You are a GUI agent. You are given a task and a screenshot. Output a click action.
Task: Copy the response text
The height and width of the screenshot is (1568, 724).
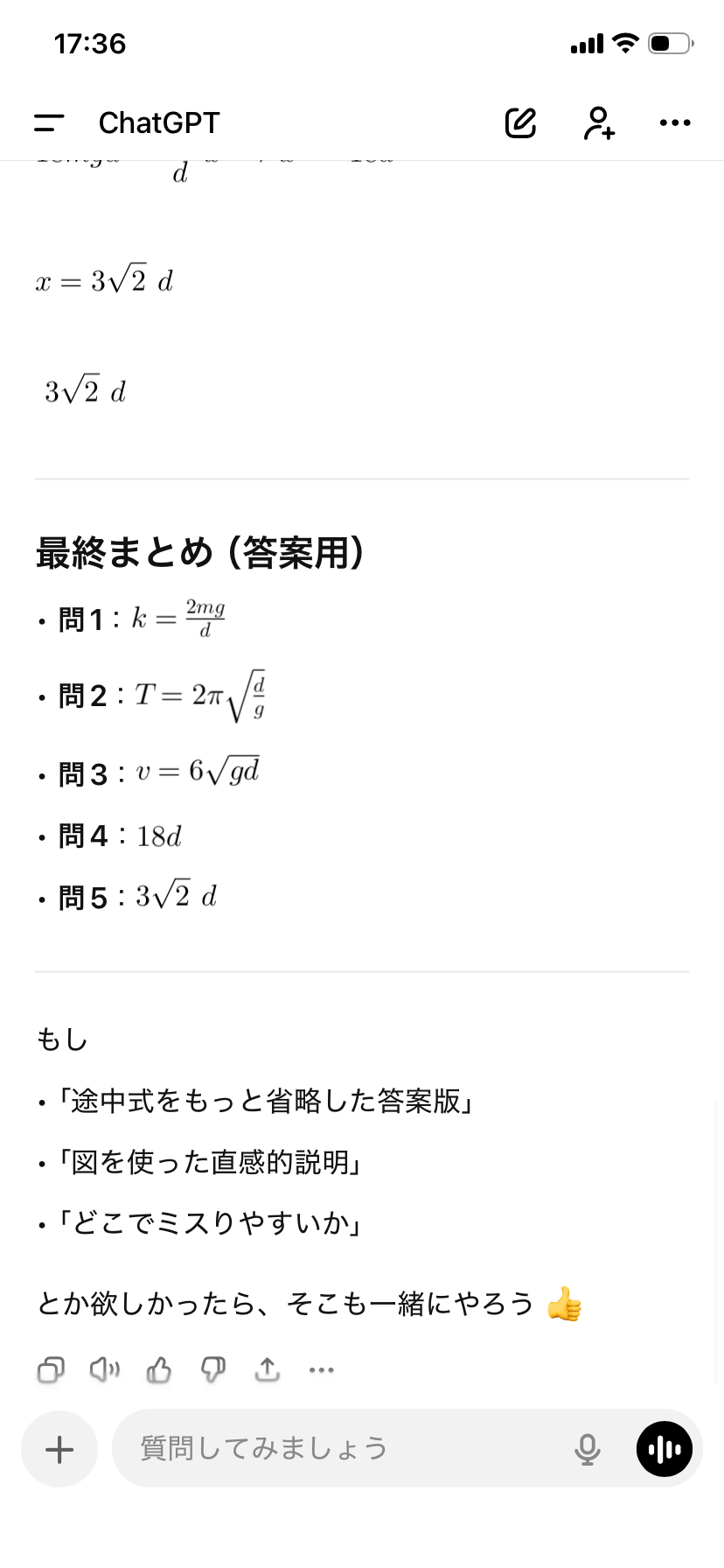point(51,1369)
